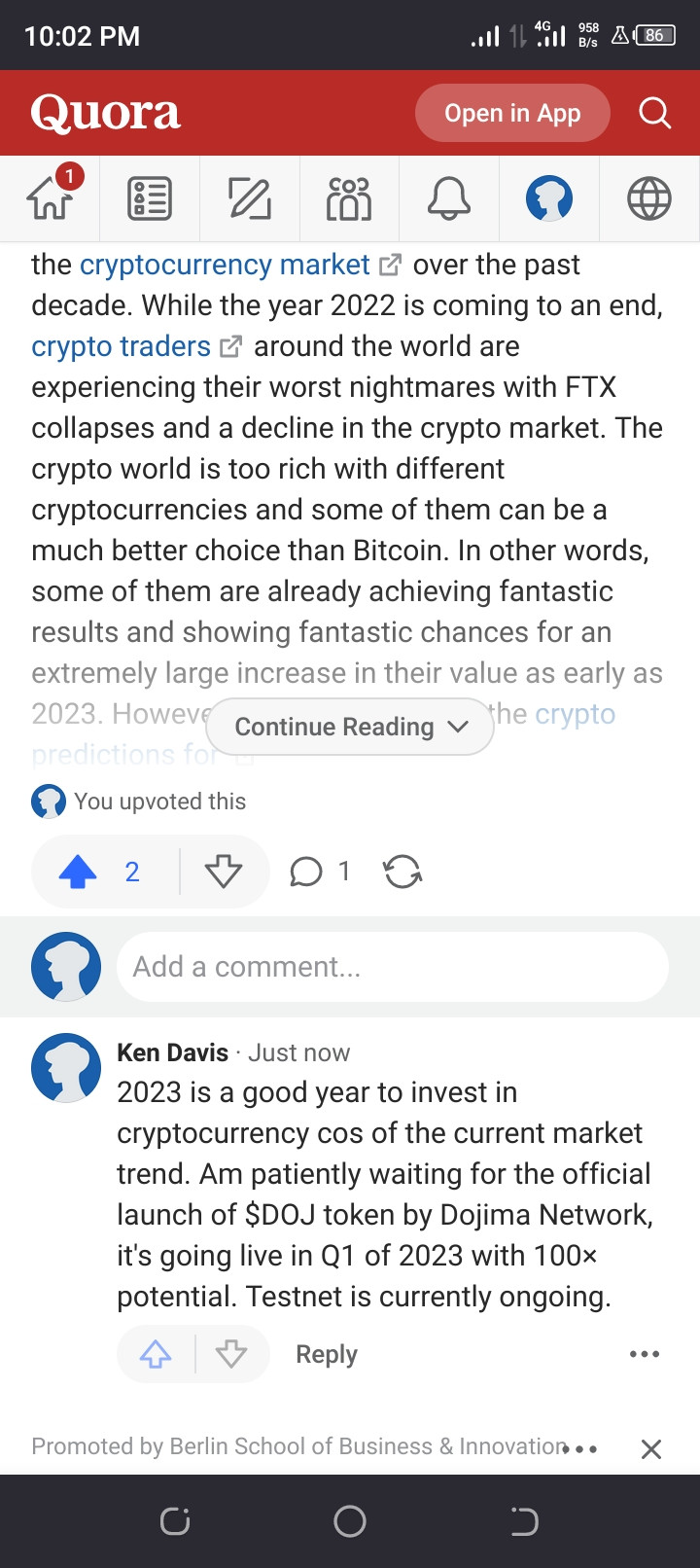700x1568 pixels.
Task: Reply to Ken Davis's comment
Action: [327, 1354]
